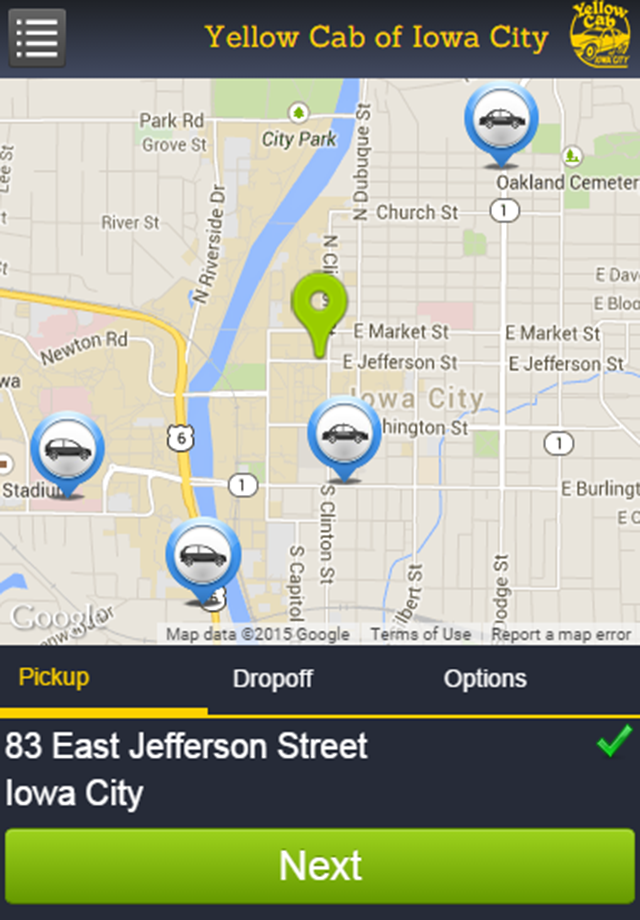The image size is (640, 920).
Task: Open the hamburger menu
Action: point(37,38)
